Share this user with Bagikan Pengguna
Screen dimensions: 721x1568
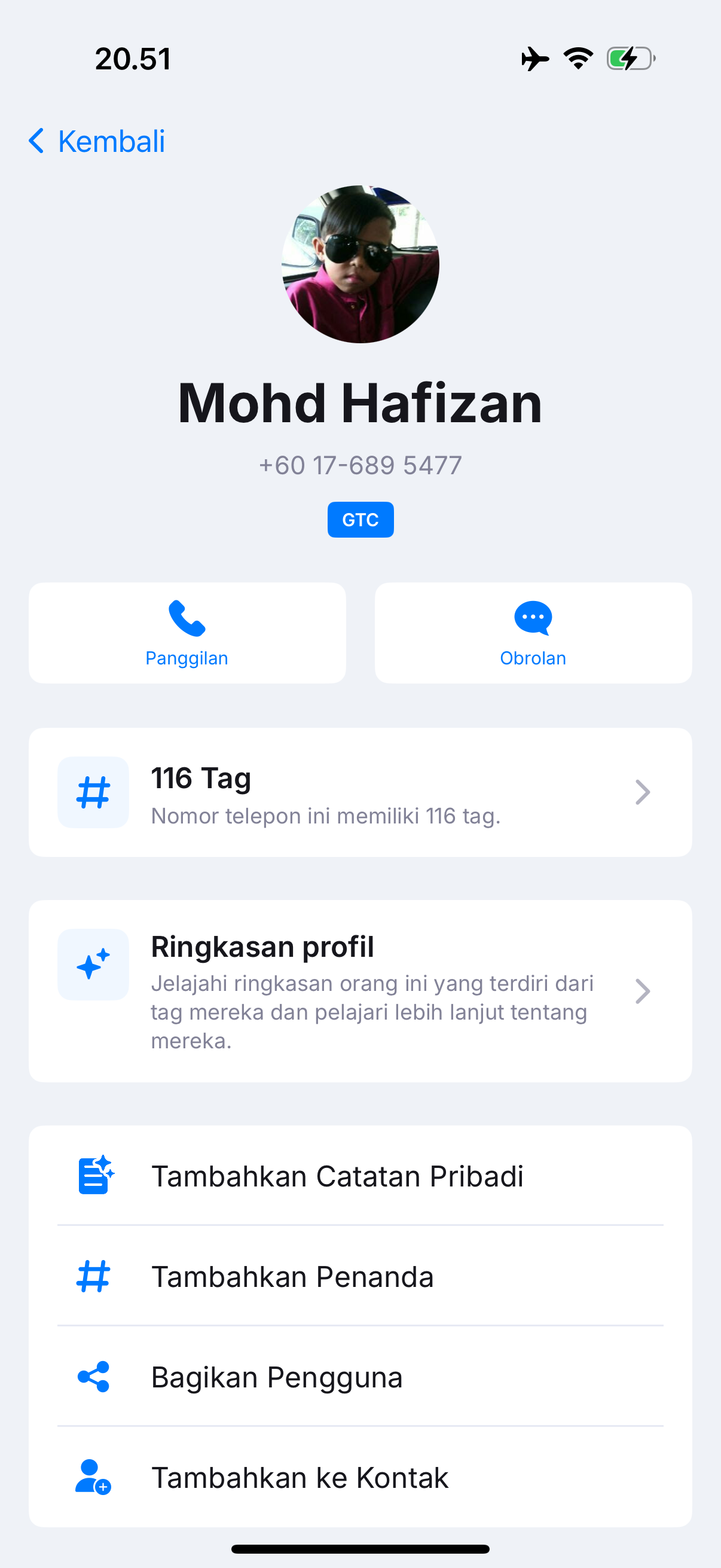[360, 1377]
